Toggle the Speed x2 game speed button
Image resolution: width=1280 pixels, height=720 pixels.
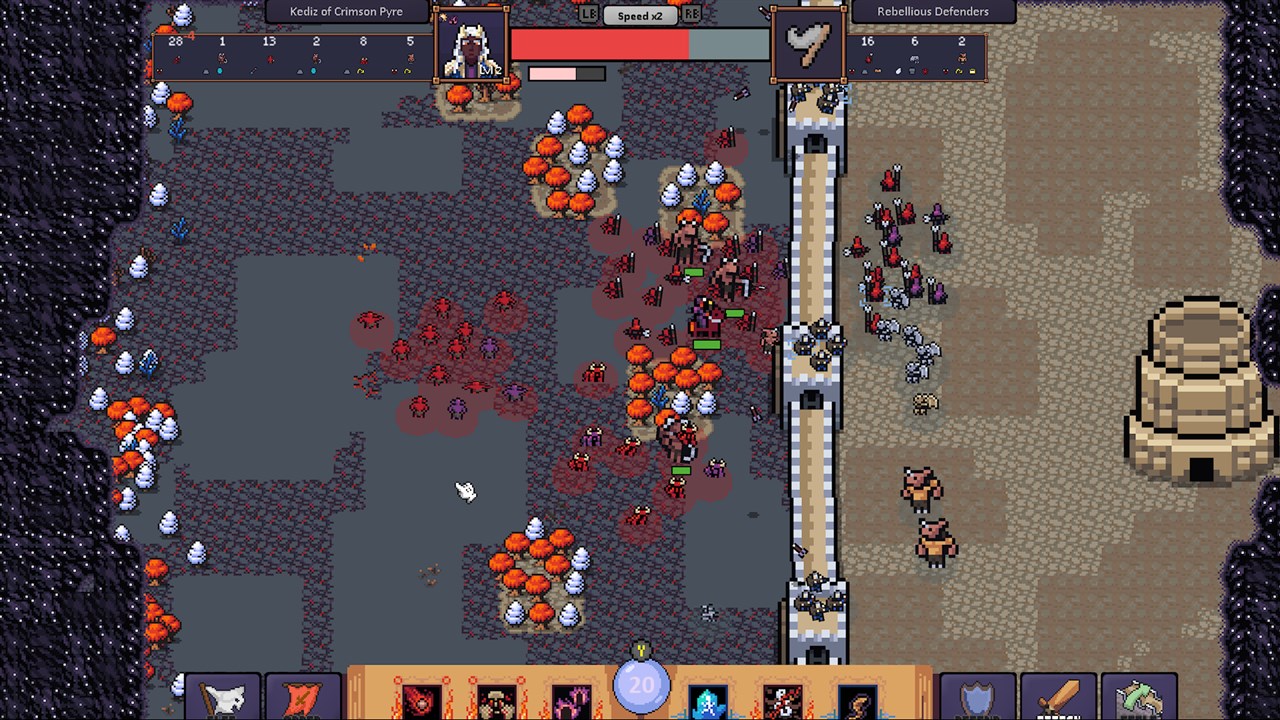click(640, 15)
